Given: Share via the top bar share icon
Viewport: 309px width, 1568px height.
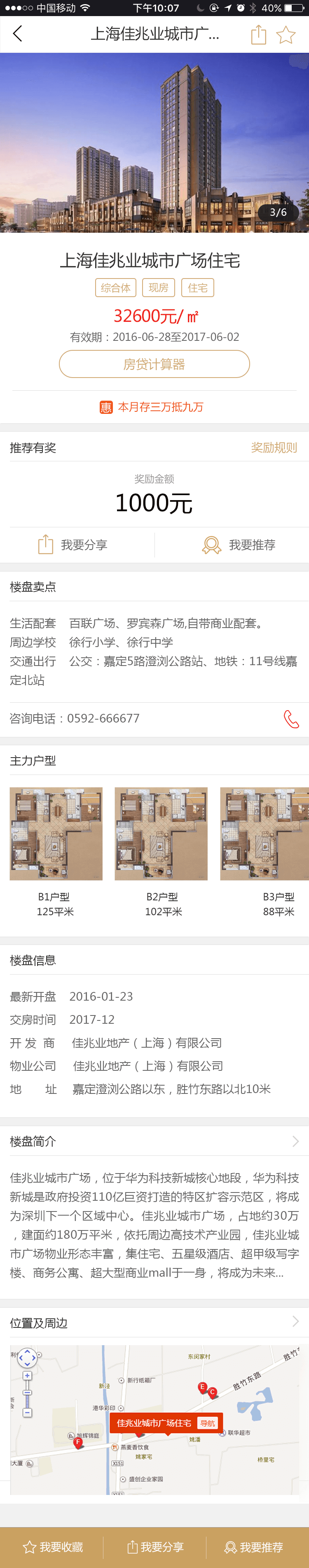Looking at the screenshot, I should 258,34.
